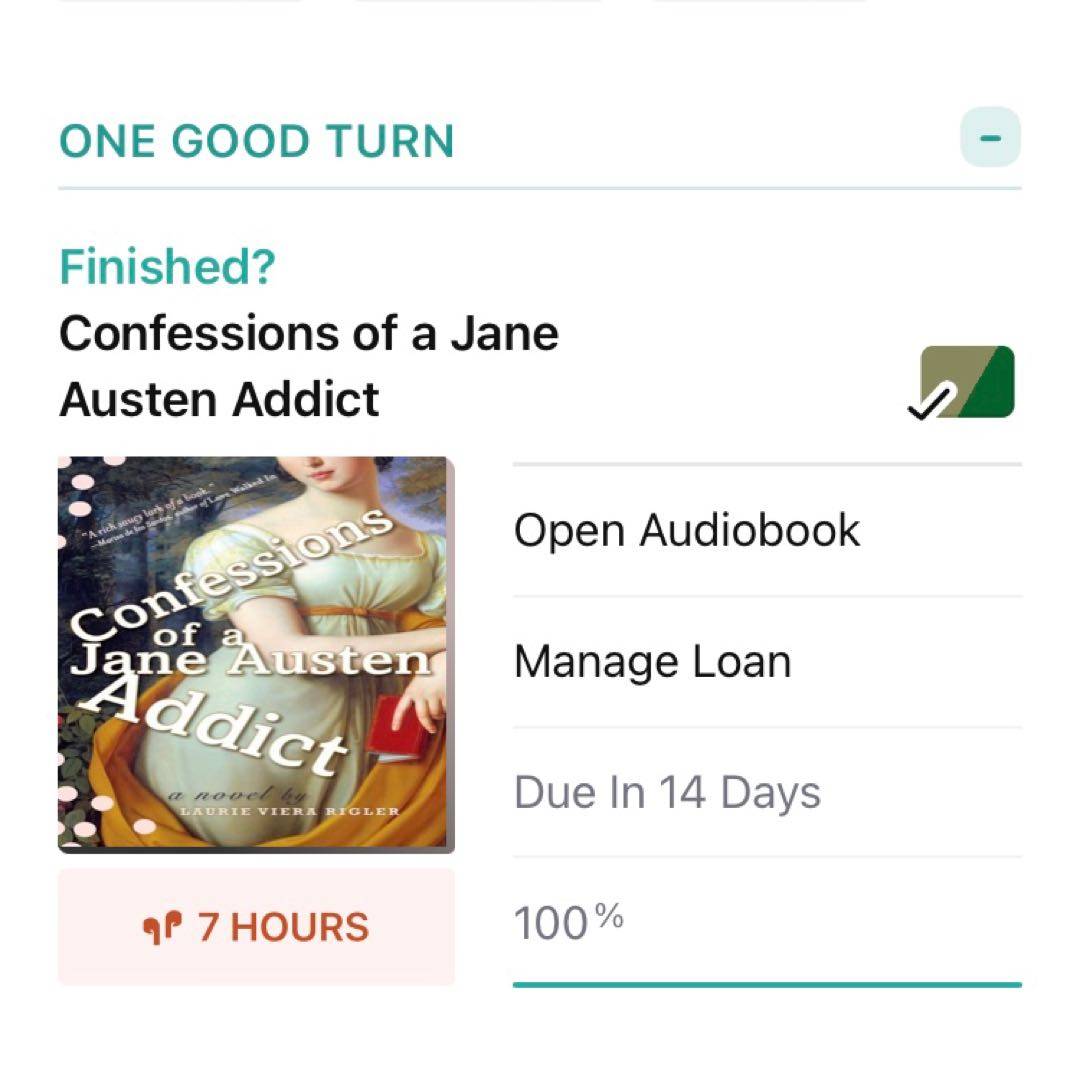Viewport: 1080px width, 1080px height.
Task: Select Manage Loan
Action: (x=652, y=662)
